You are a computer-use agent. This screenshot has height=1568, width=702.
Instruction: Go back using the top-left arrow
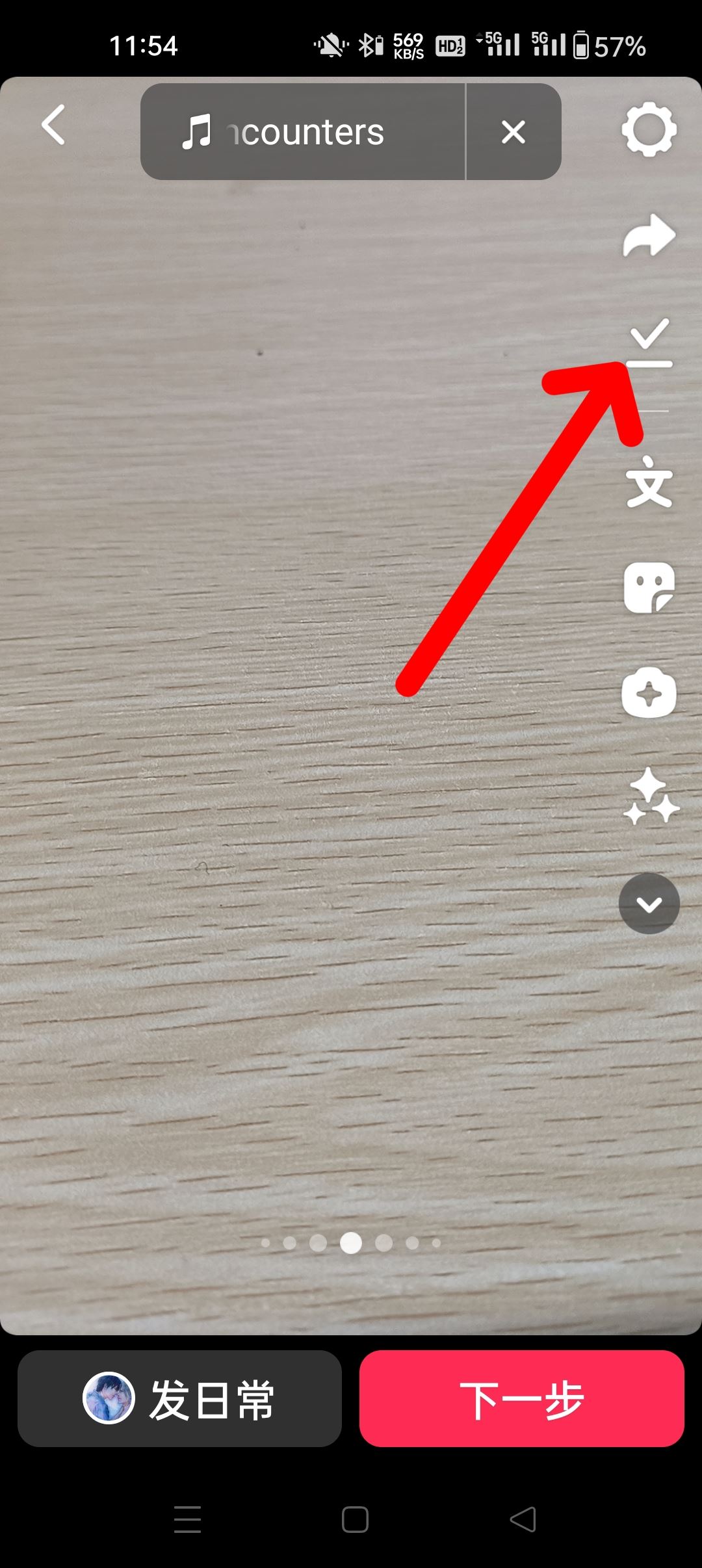[x=53, y=125]
